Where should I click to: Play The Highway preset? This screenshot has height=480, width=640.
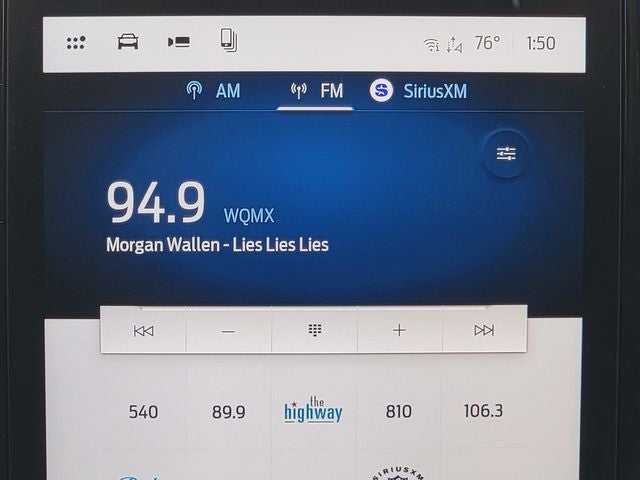coord(313,410)
